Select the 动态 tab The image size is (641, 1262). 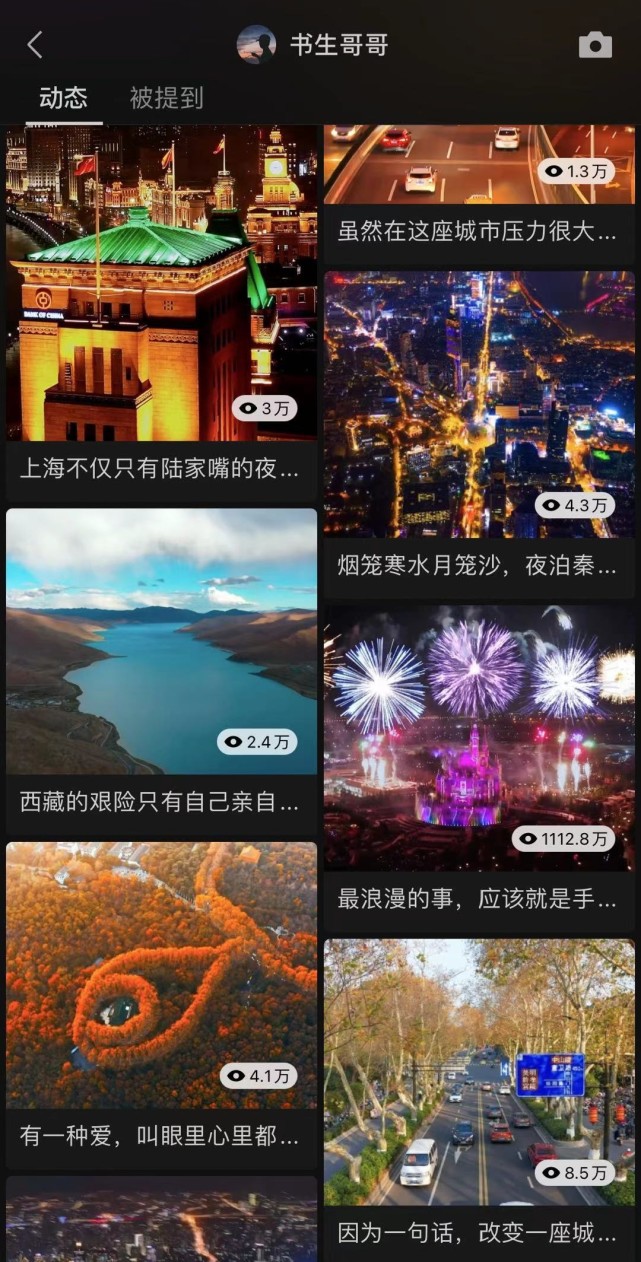pos(63,98)
